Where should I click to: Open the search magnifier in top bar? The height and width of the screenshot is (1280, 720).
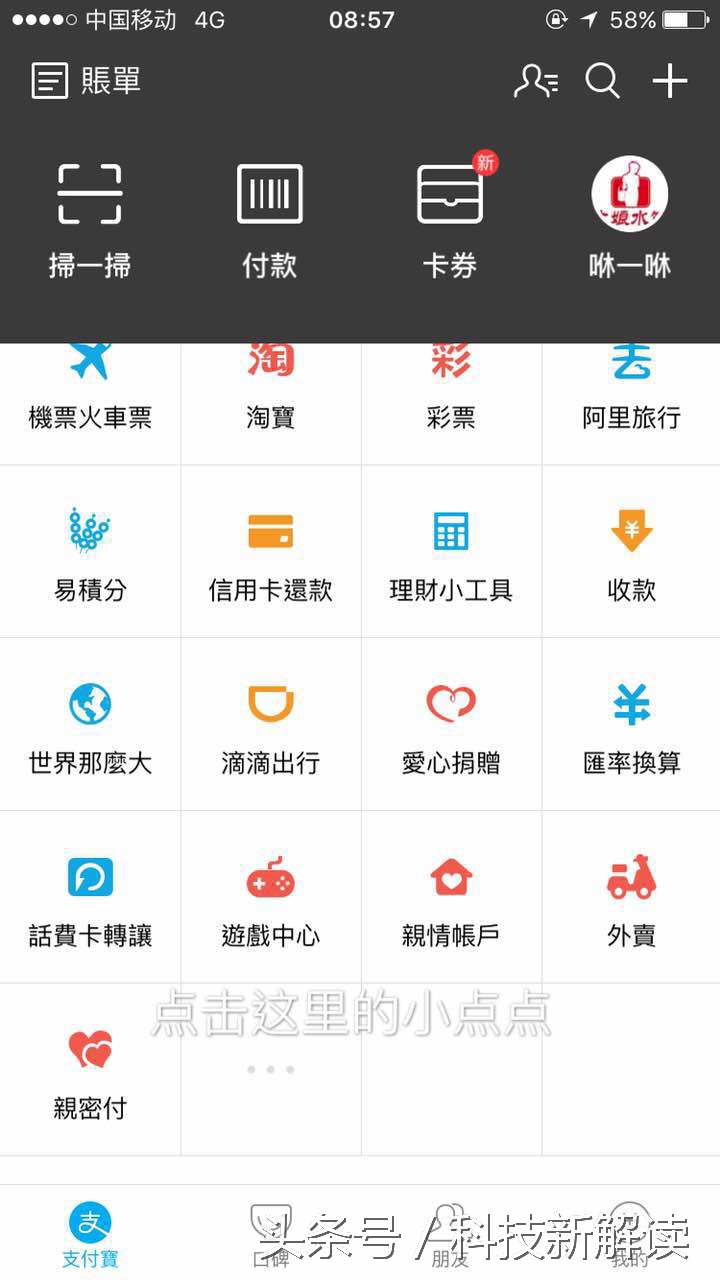point(604,81)
